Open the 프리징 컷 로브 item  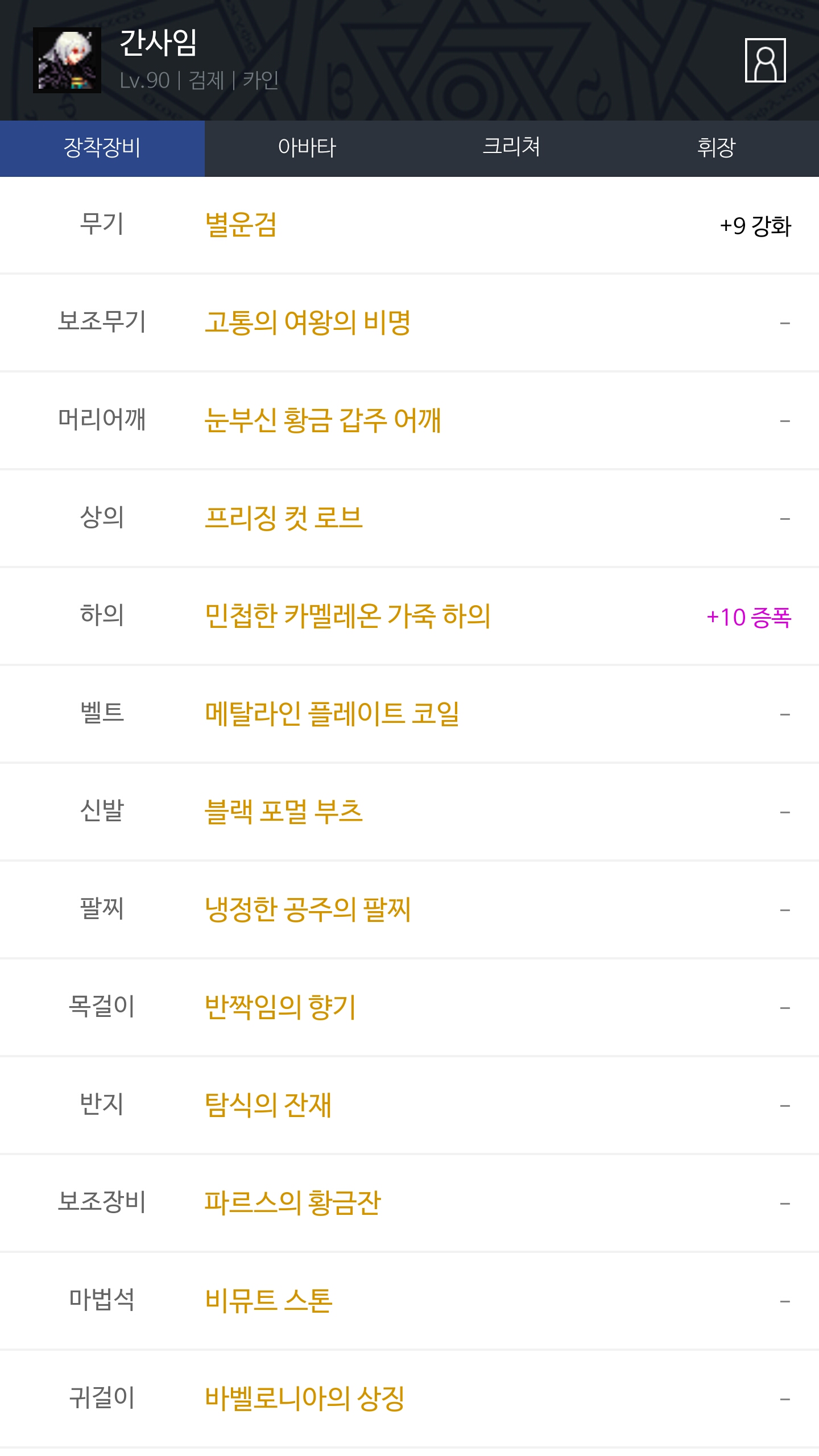[284, 518]
